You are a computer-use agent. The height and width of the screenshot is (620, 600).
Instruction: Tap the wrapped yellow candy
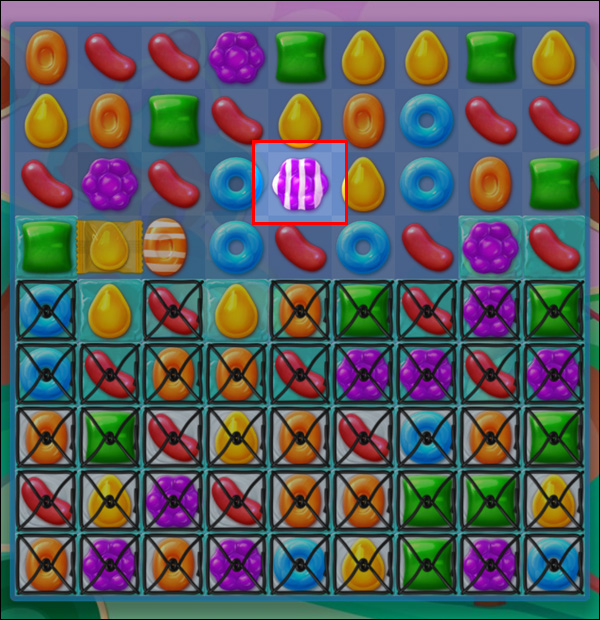coord(108,246)
